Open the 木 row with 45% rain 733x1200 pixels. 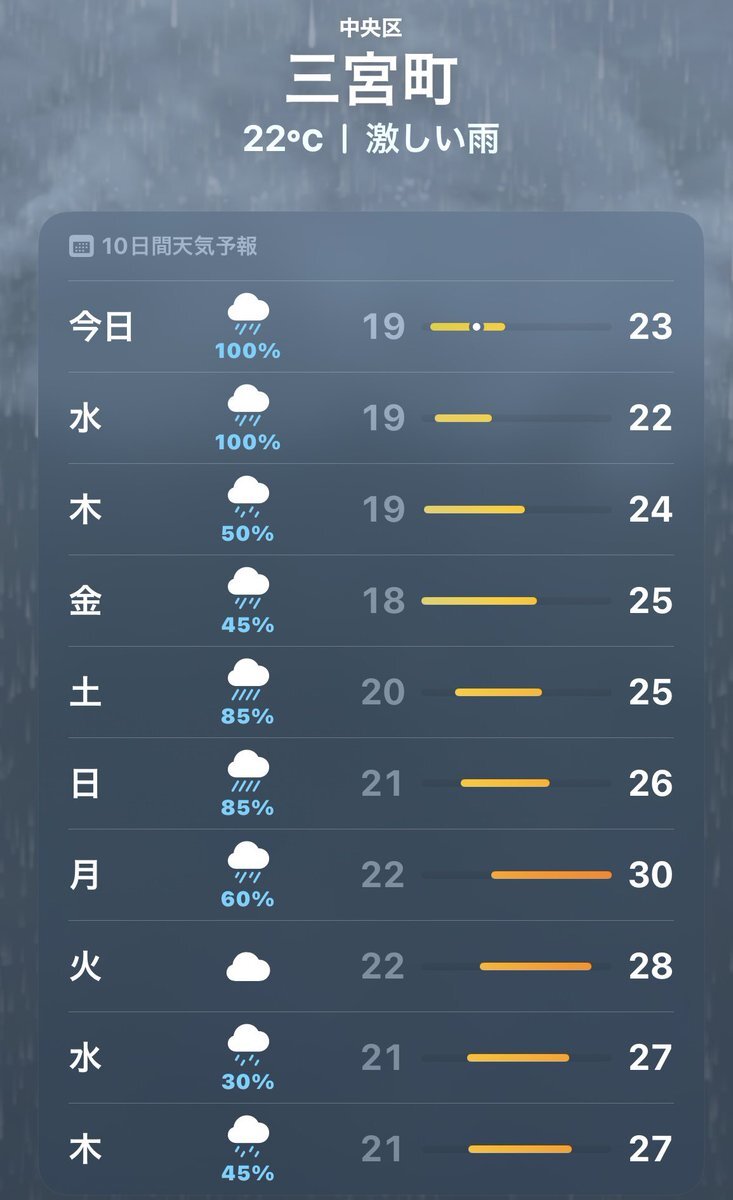[371, 1148]
